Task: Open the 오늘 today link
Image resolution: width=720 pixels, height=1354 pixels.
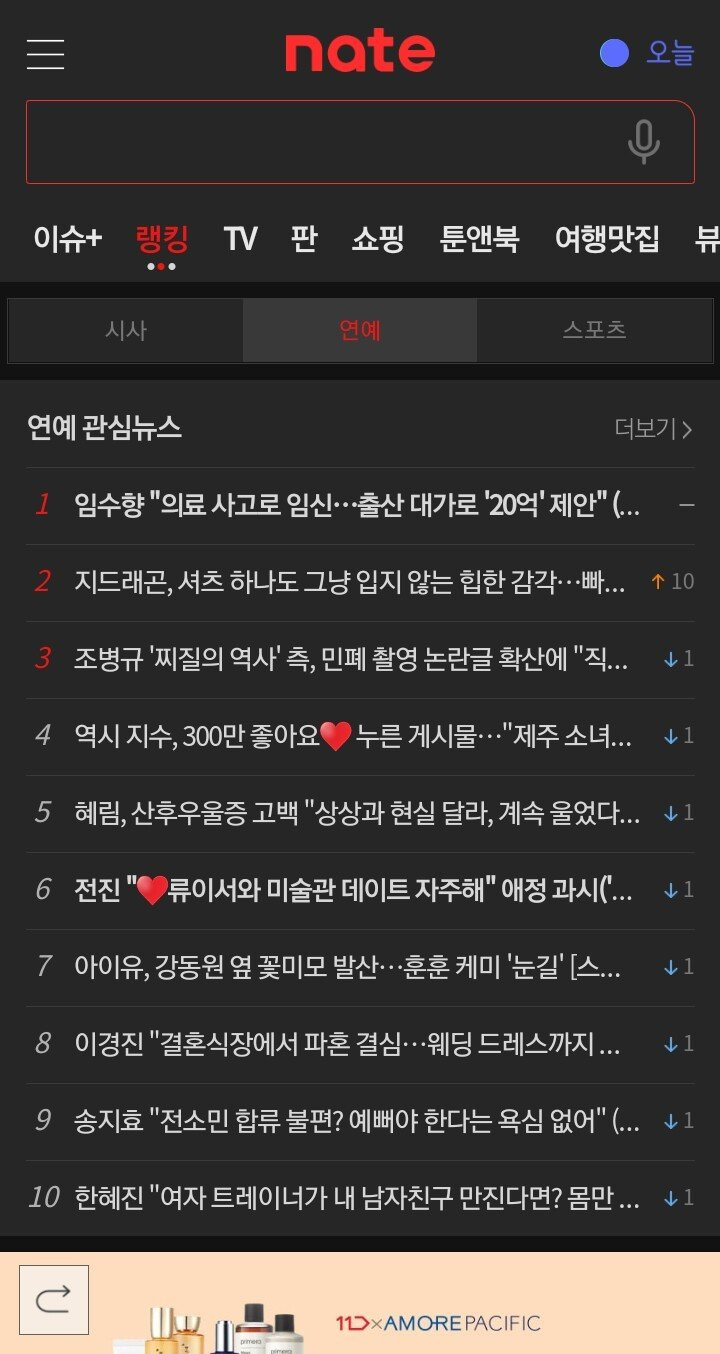Action: pos(668,52)
